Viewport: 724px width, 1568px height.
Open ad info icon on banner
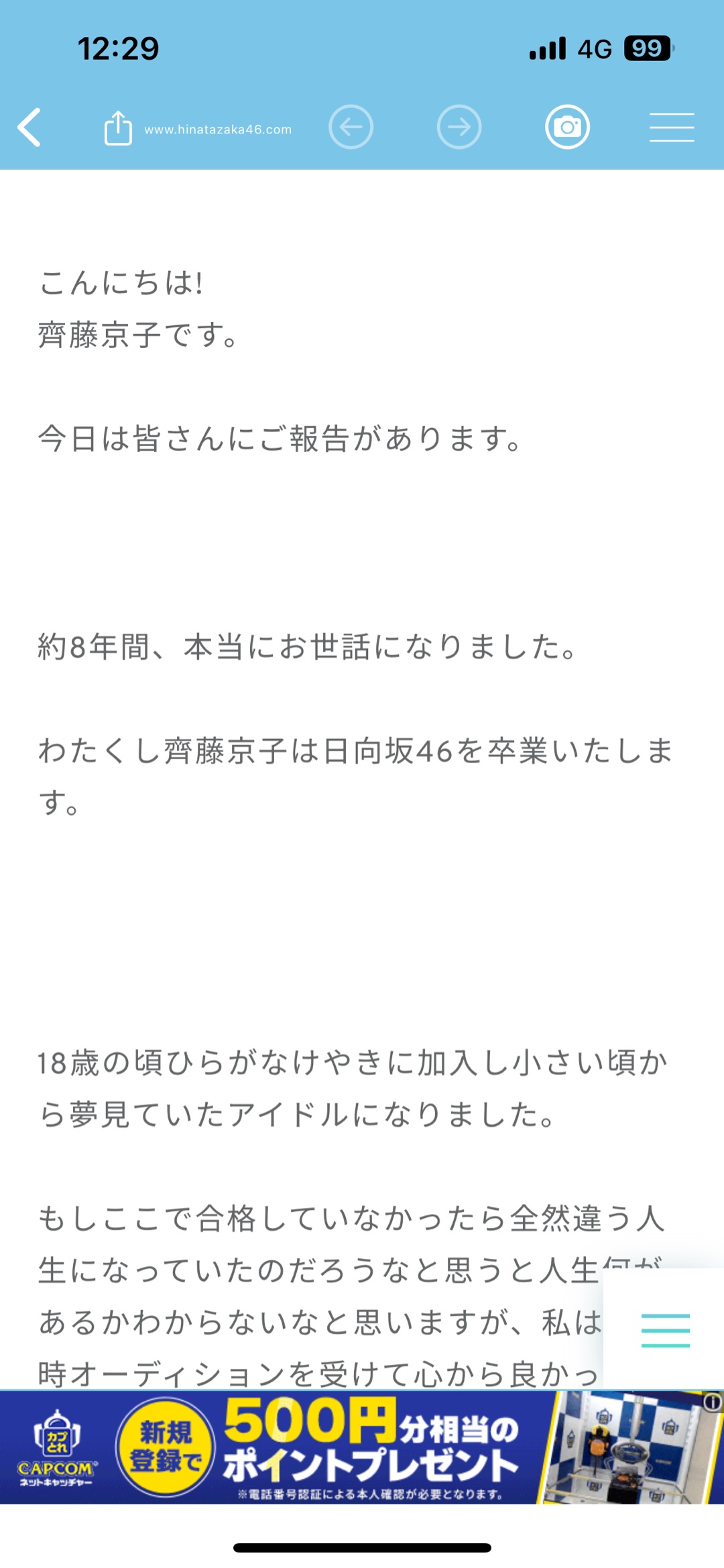(713, 1401)
